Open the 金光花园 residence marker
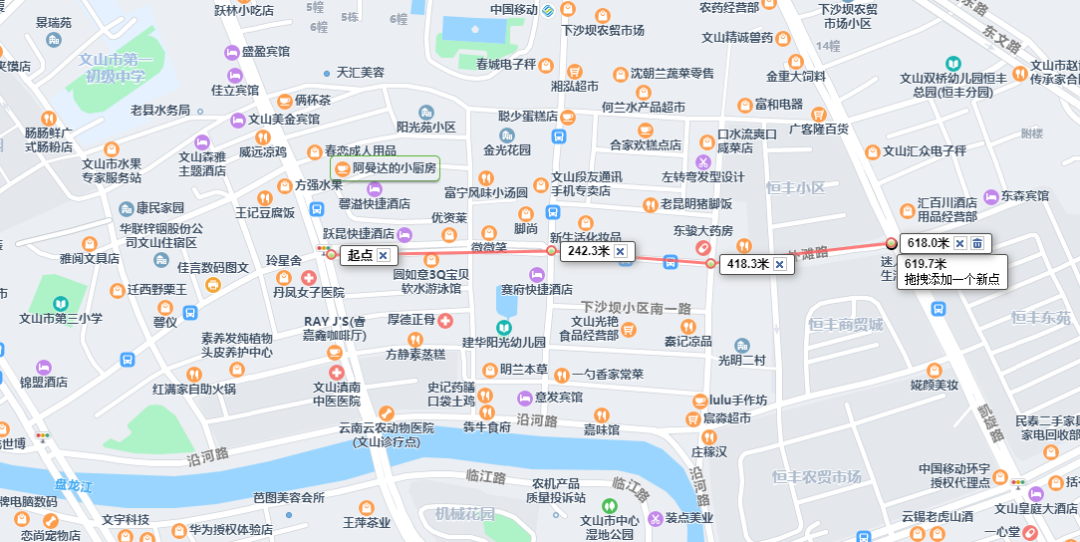 (505, 136)
